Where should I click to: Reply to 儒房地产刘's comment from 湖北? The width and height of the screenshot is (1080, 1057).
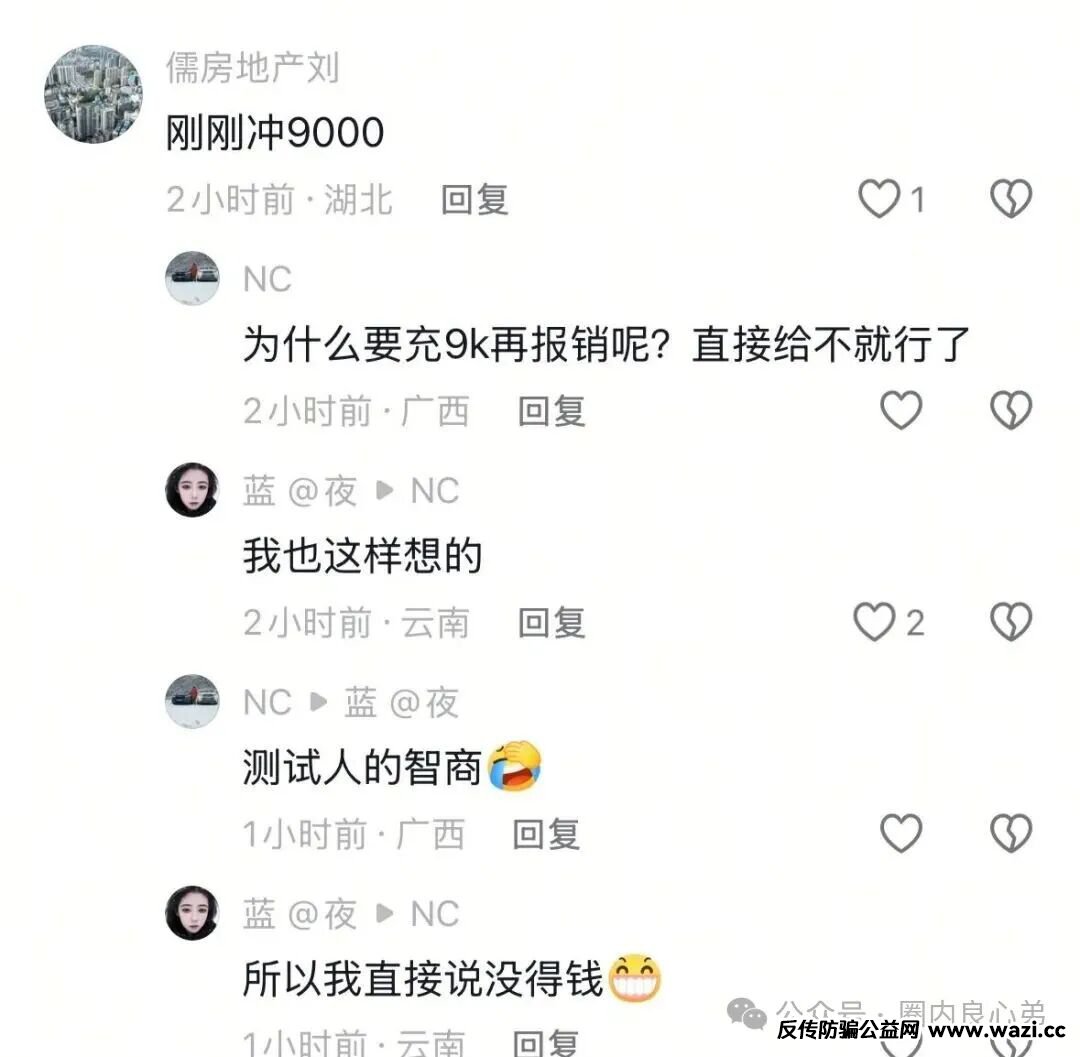(474, 199)
